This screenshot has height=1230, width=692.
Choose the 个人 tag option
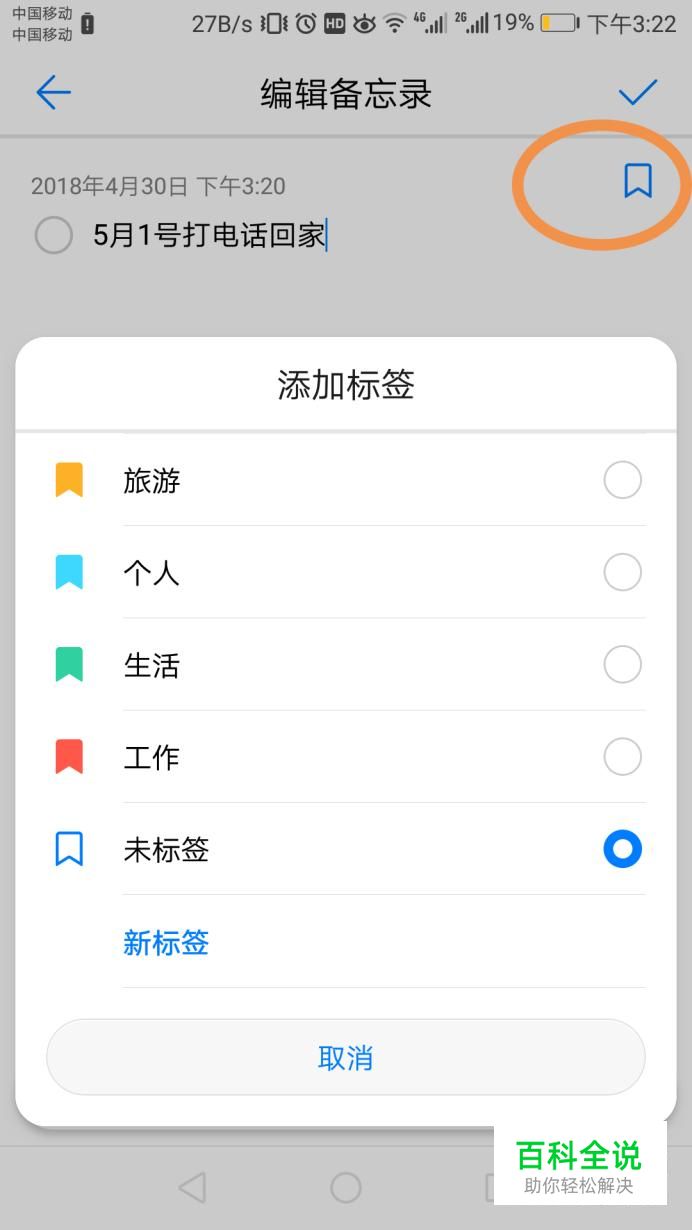coord(622,573)
